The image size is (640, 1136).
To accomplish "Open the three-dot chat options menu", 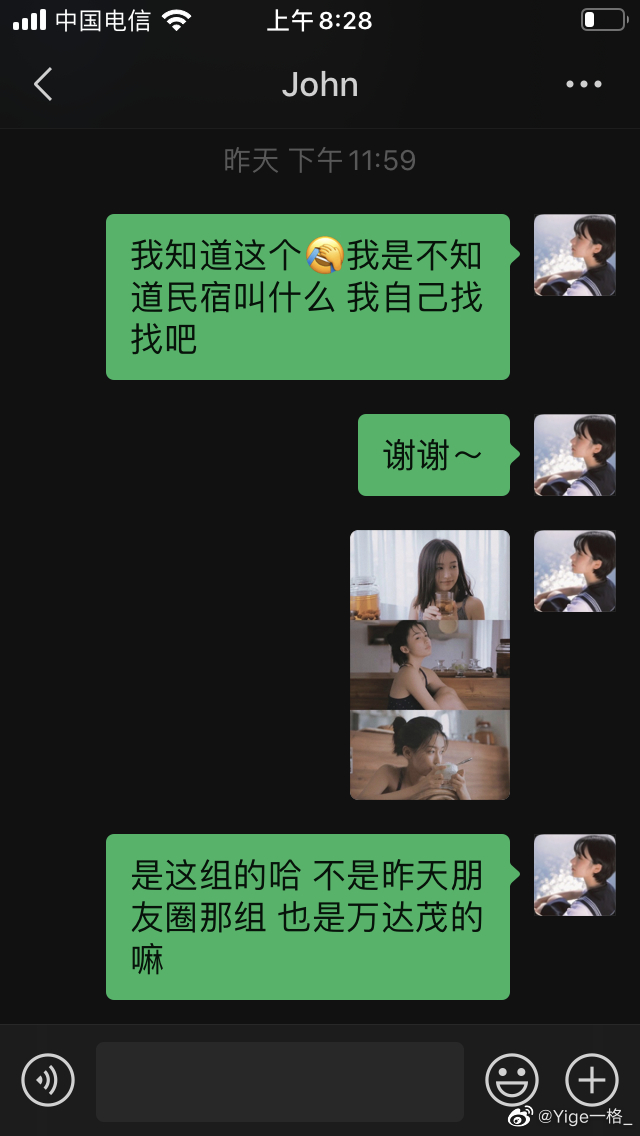I will pos(583,84).
